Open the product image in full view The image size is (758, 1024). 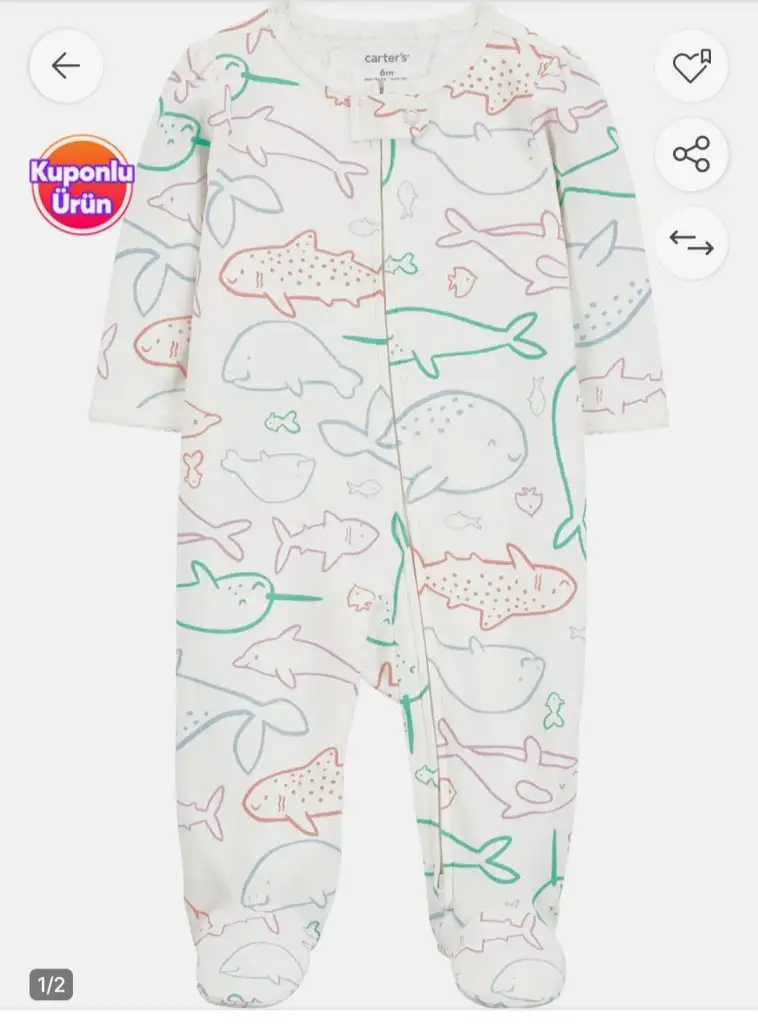click(380, 520)
